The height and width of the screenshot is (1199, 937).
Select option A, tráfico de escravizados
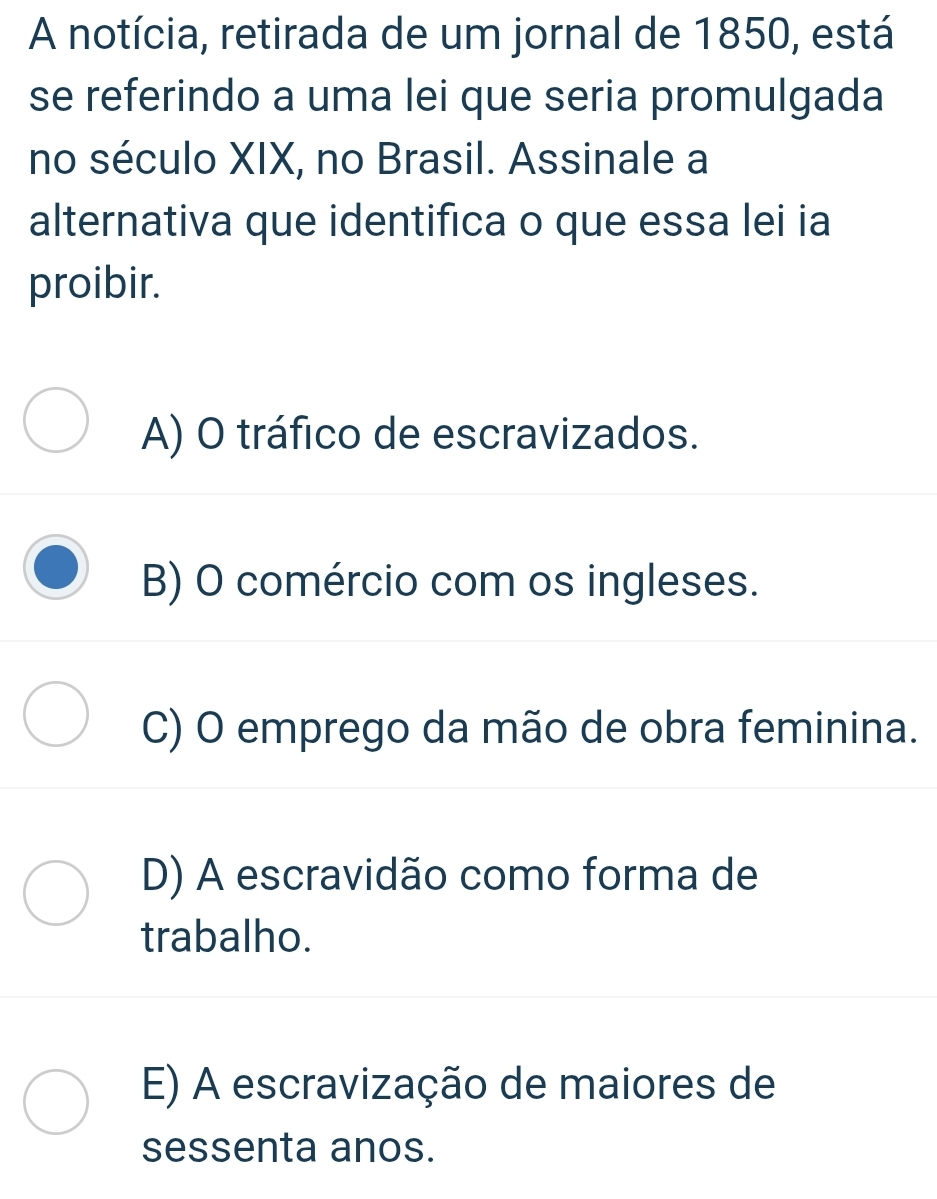click(x=56, y=420)
